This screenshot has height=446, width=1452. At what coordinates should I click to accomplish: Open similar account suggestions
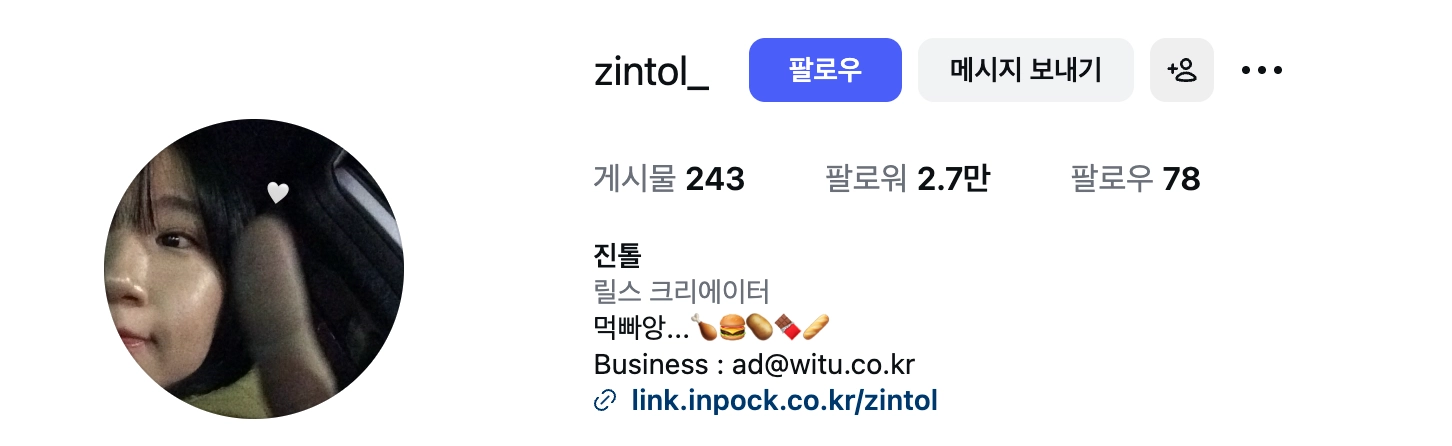[x=1181, y=70]
